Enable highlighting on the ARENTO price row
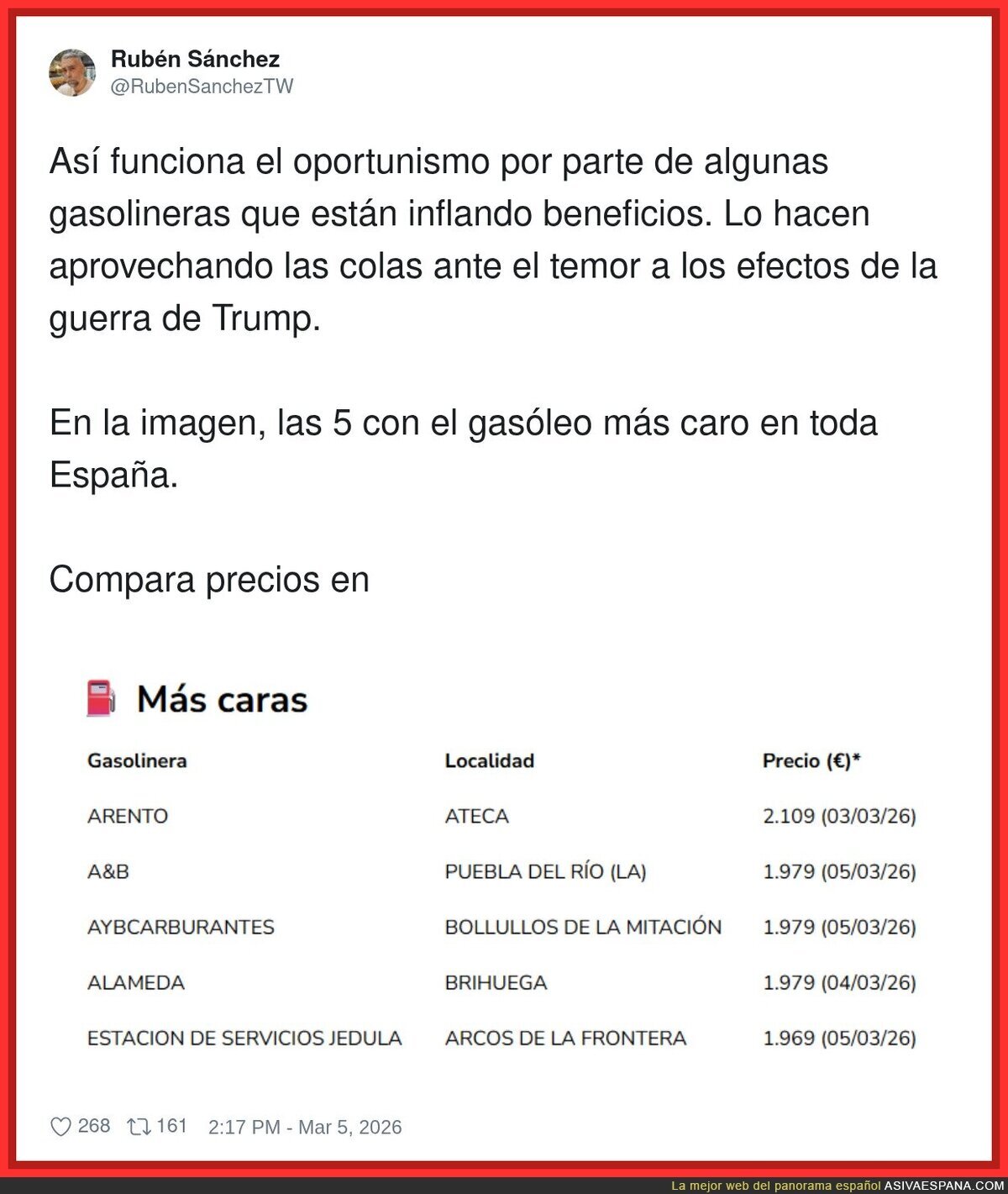Viewport: 1008px width, 1194px height. [x=500, y=814]
